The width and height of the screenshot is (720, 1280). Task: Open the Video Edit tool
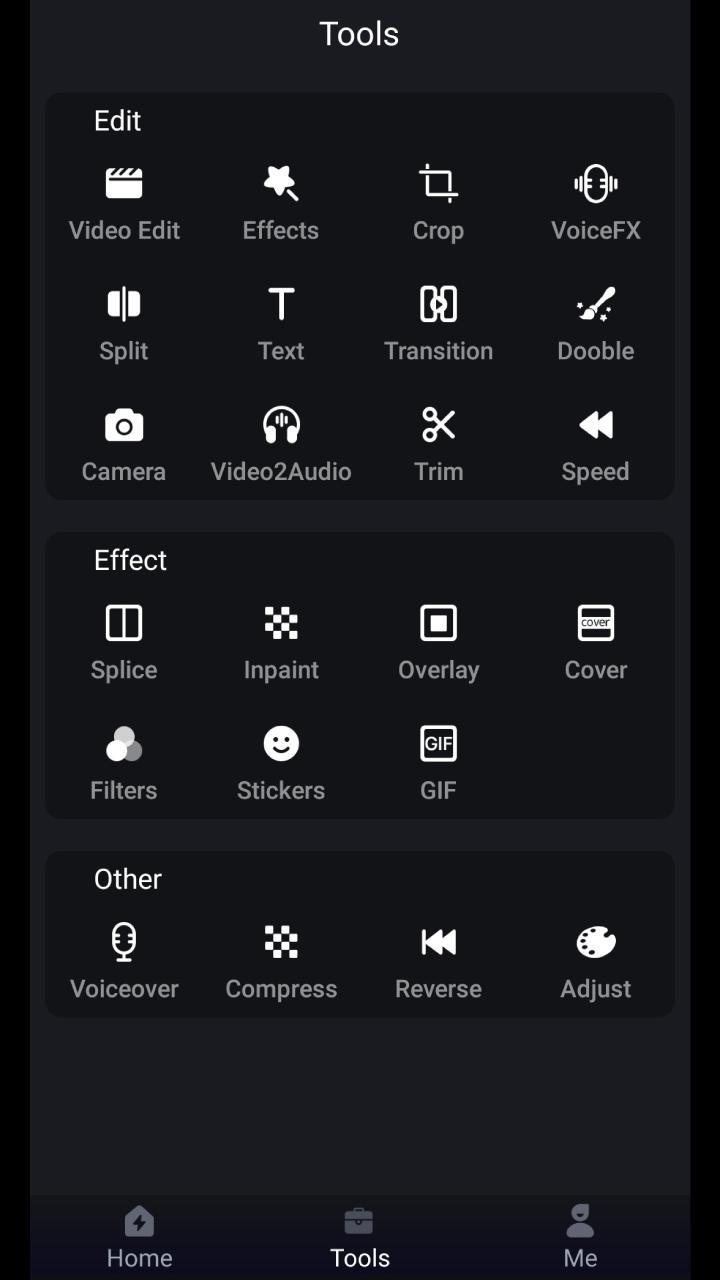pos(124,200)
